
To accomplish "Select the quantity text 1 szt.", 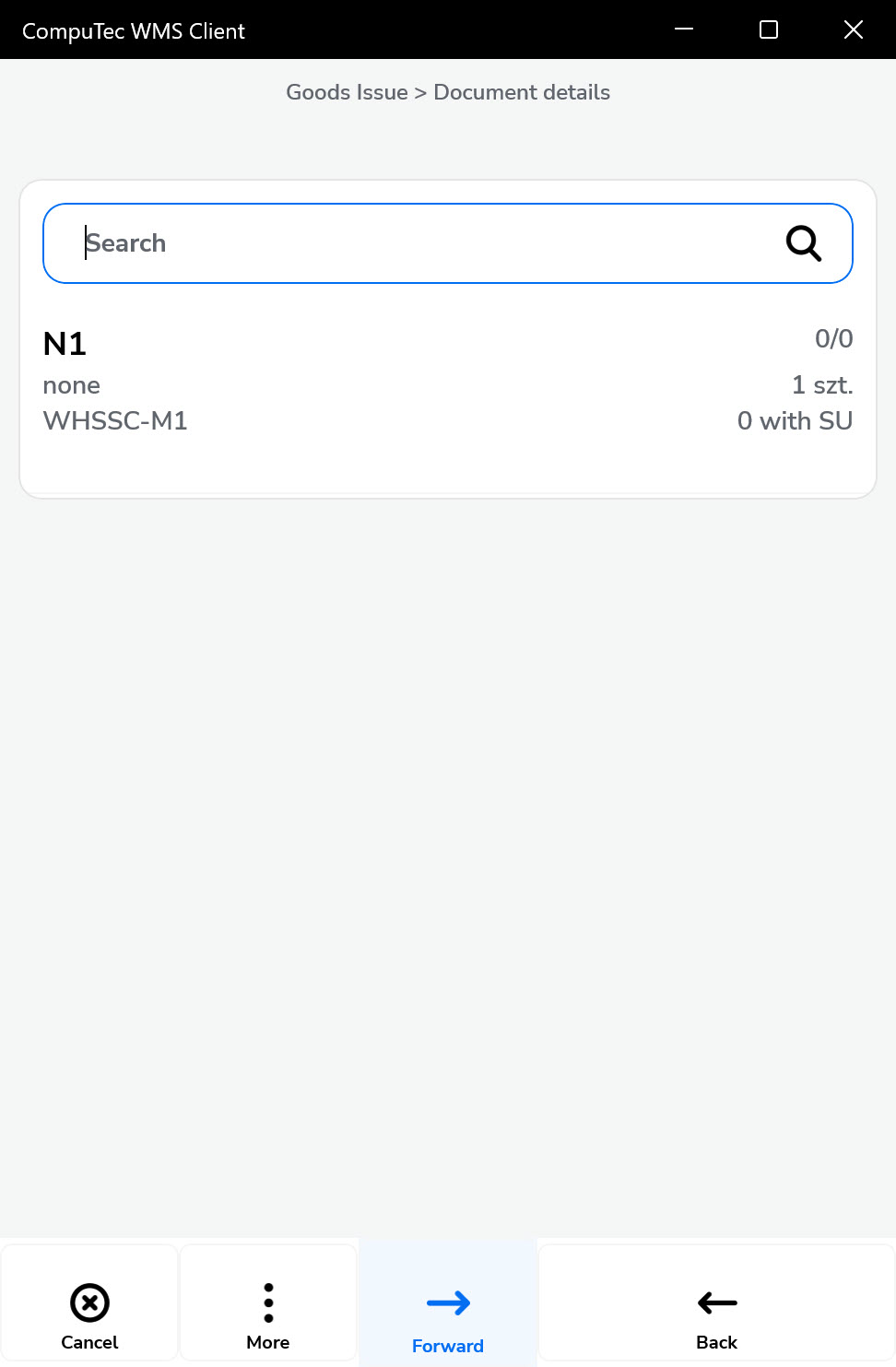I will click(x=822, y=385).
